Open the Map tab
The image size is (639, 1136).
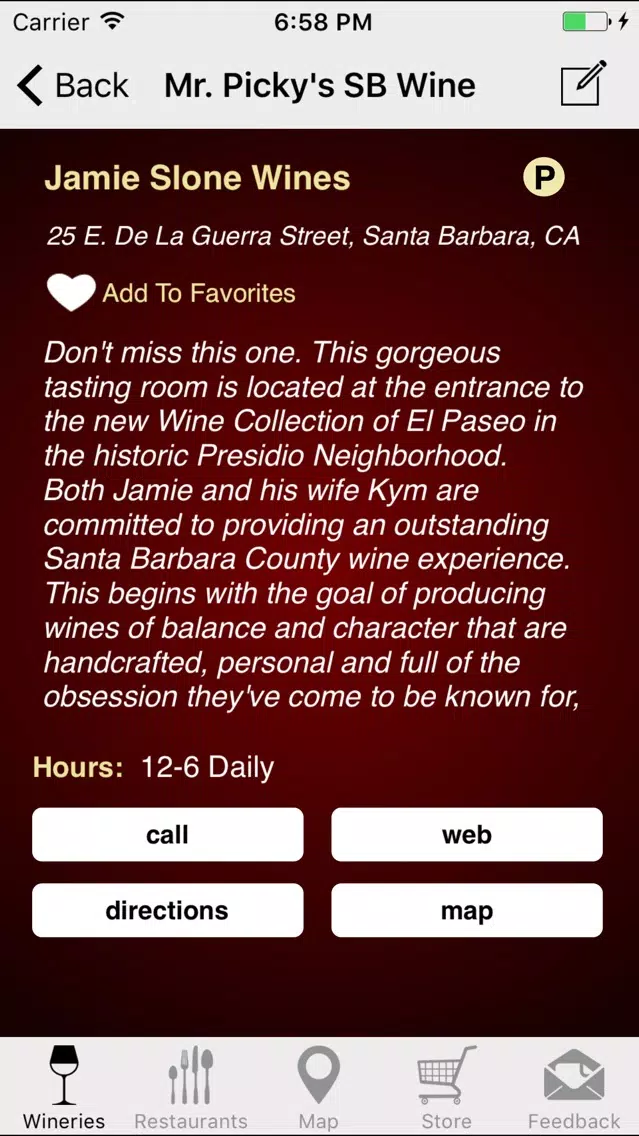[x=319, y=1087]
